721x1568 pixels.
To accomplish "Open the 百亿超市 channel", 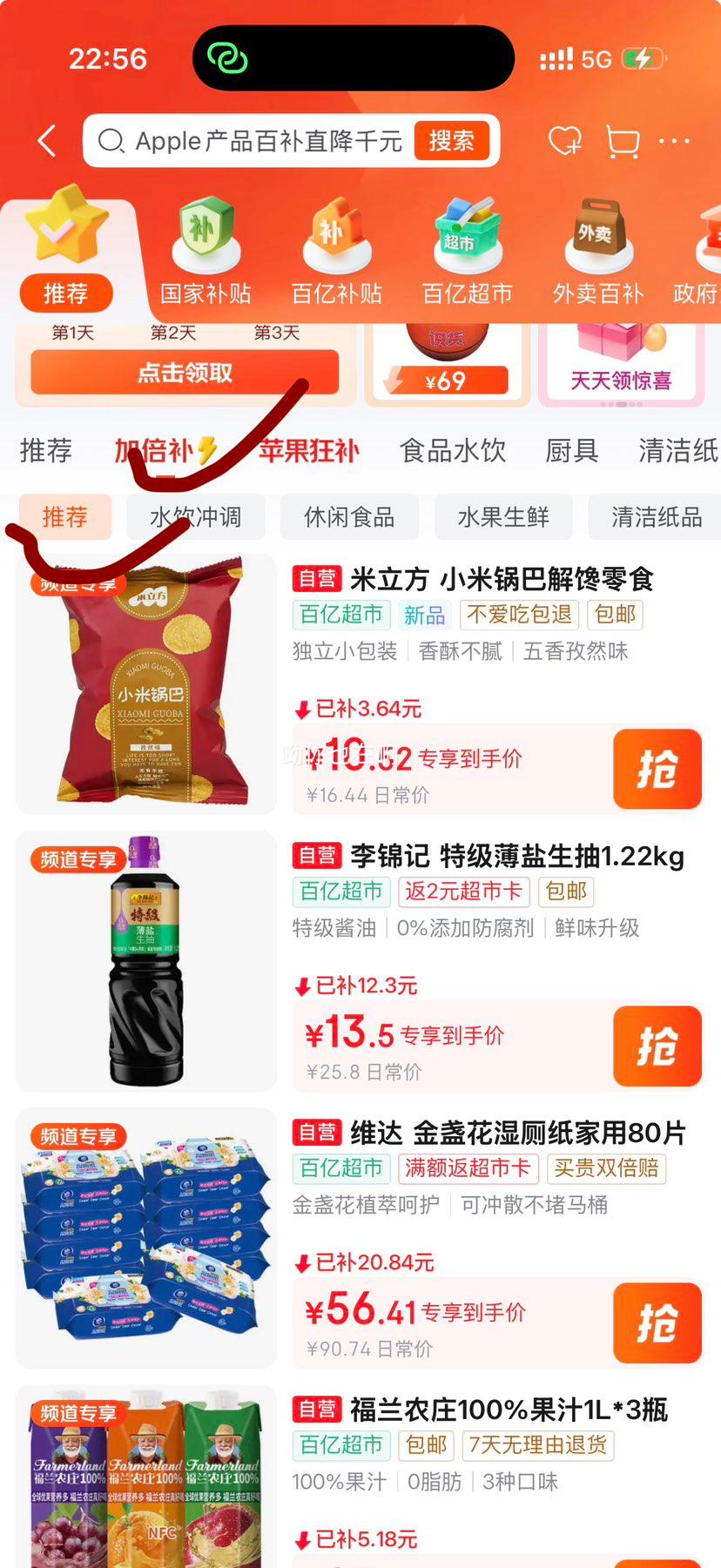I will click(467, 251).
